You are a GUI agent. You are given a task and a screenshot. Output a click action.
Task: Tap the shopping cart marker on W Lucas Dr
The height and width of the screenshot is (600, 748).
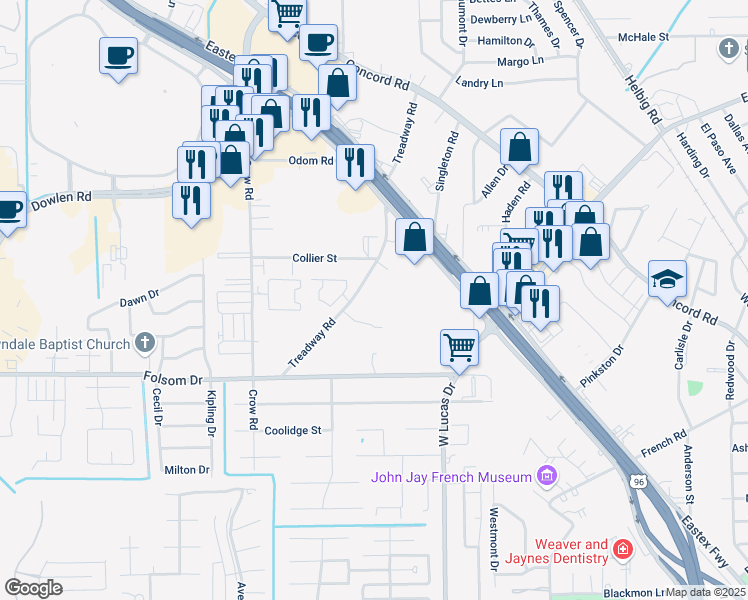tap(459, 348)
